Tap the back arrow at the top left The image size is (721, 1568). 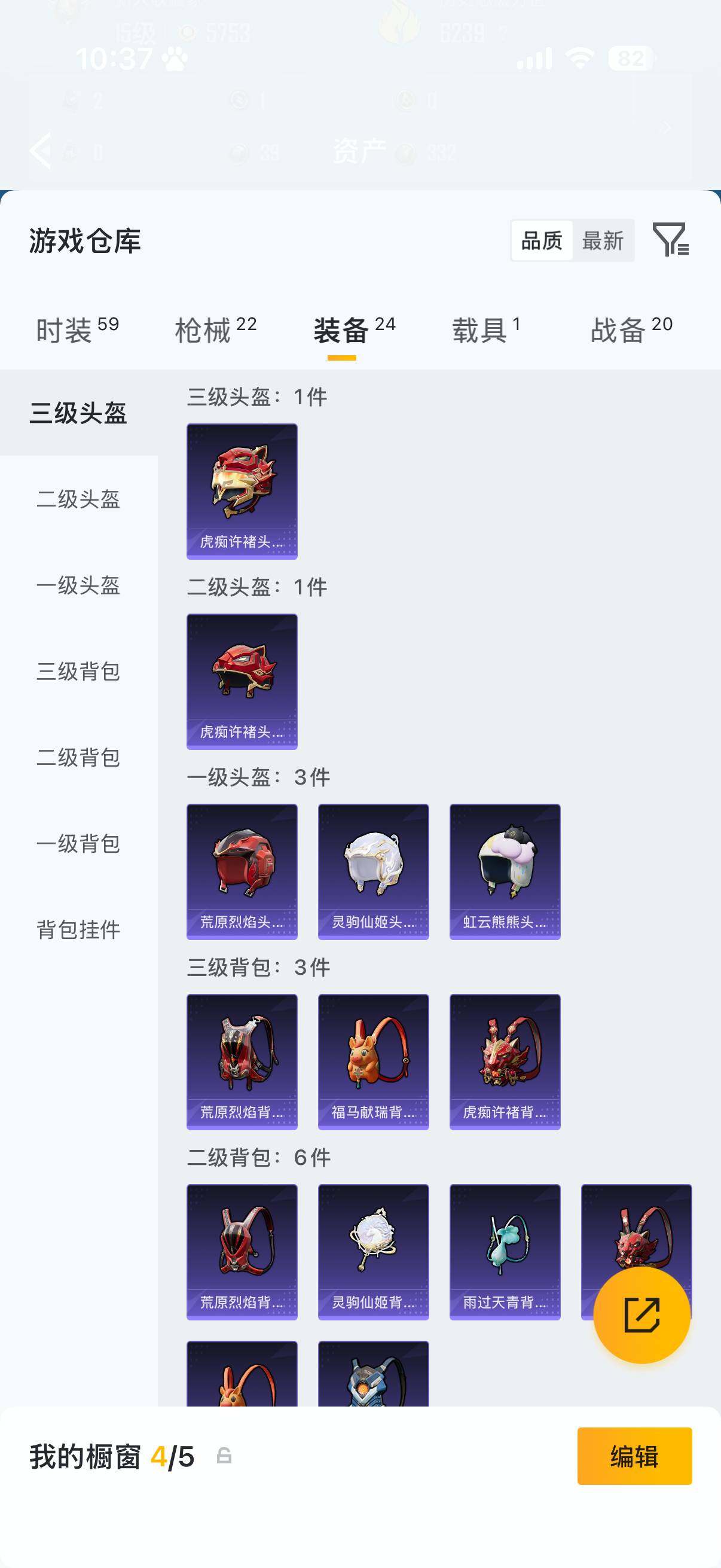tap(41, 151)
